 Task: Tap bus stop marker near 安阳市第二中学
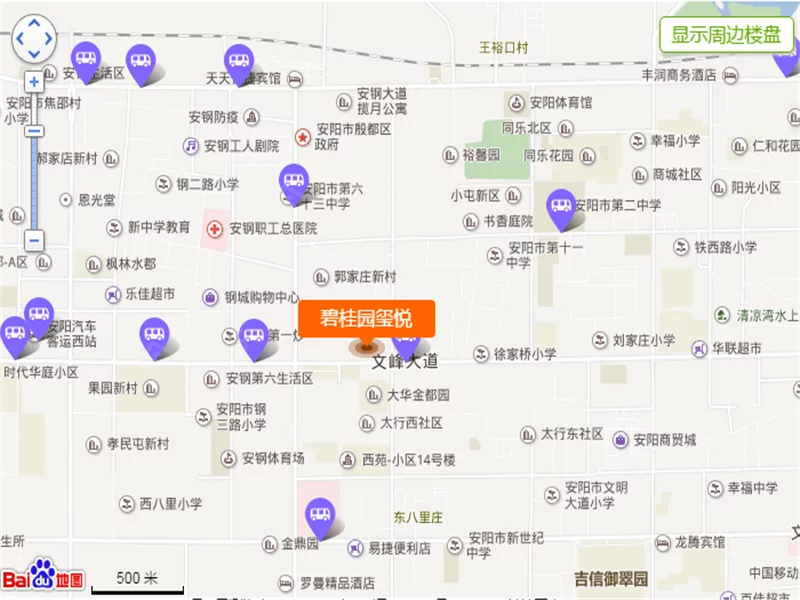point(561,207)
